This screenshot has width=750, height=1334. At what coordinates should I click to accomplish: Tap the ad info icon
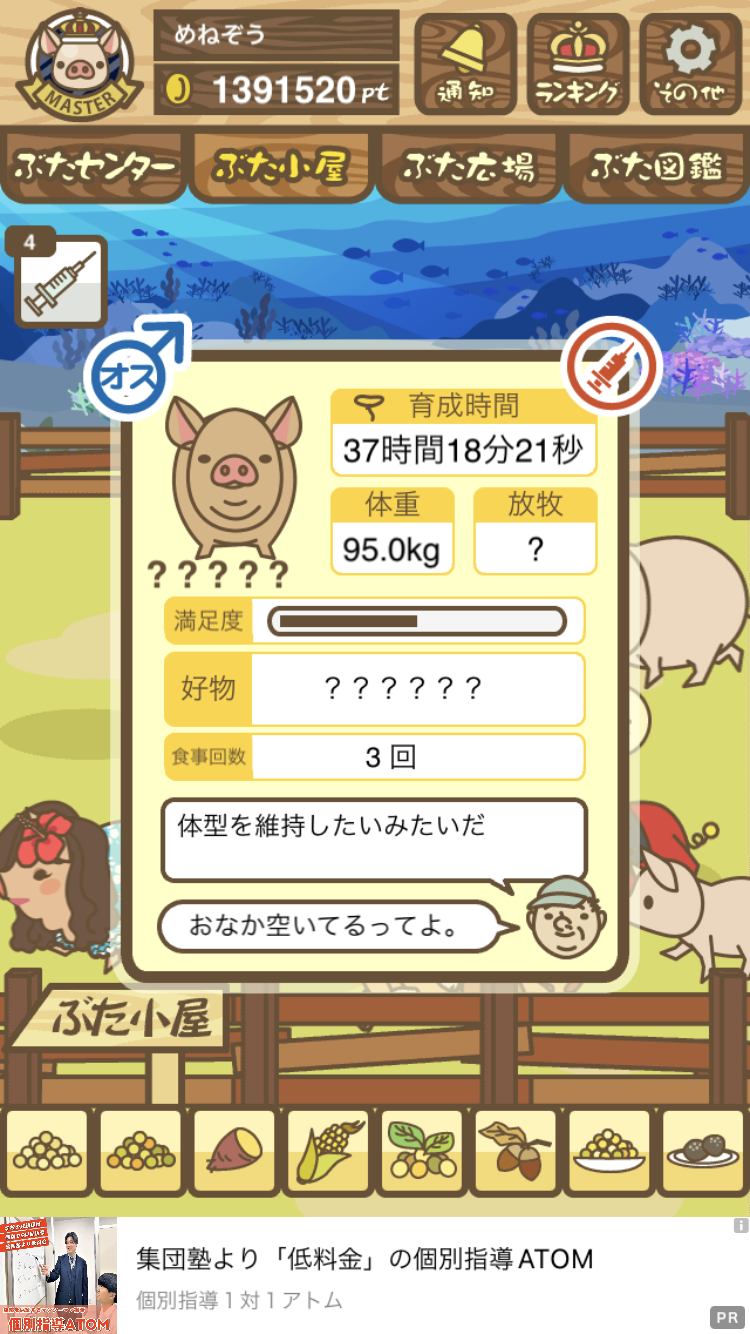(x=740, y=1225)
